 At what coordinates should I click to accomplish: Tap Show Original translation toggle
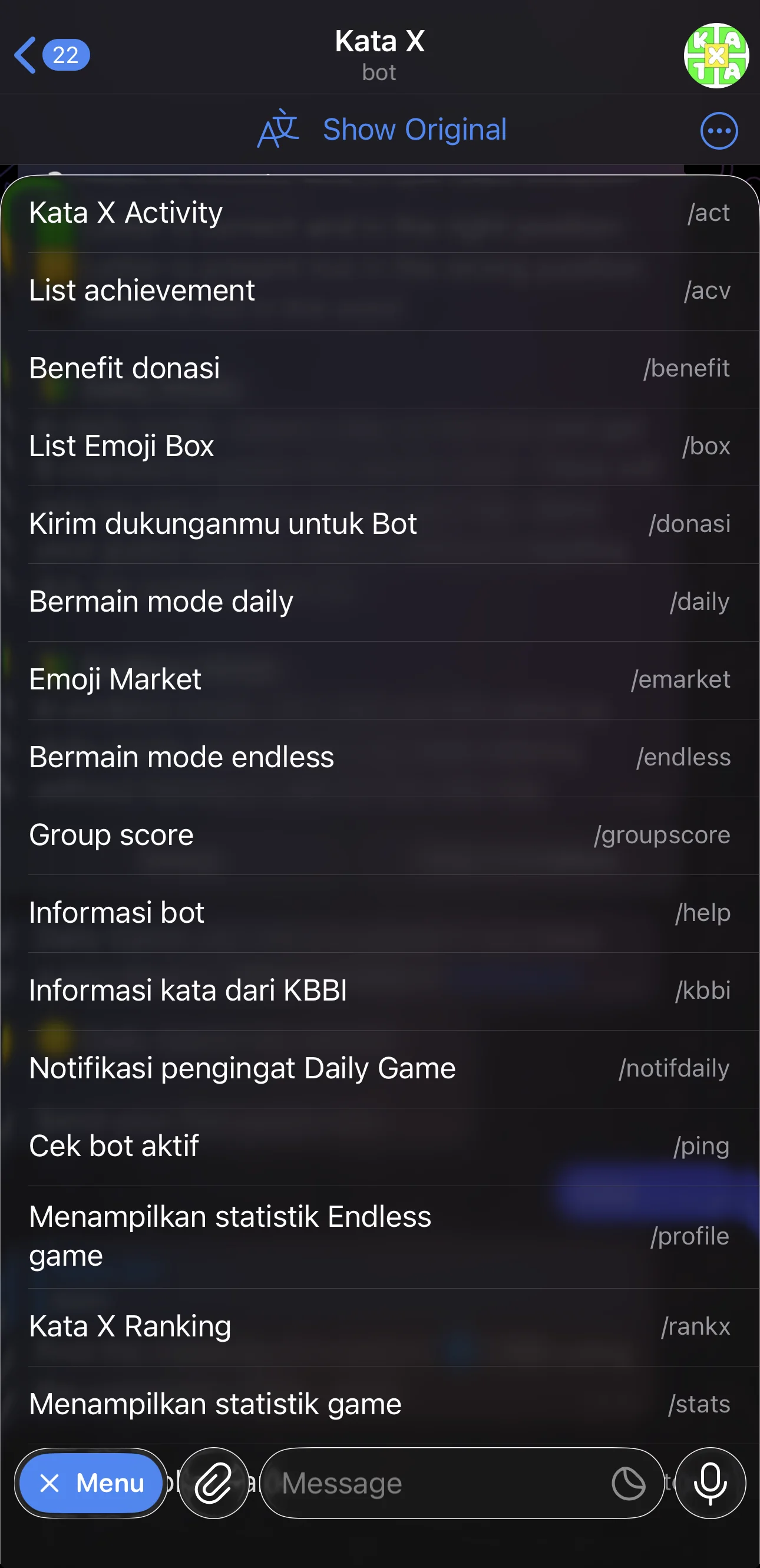pos(382,130)
